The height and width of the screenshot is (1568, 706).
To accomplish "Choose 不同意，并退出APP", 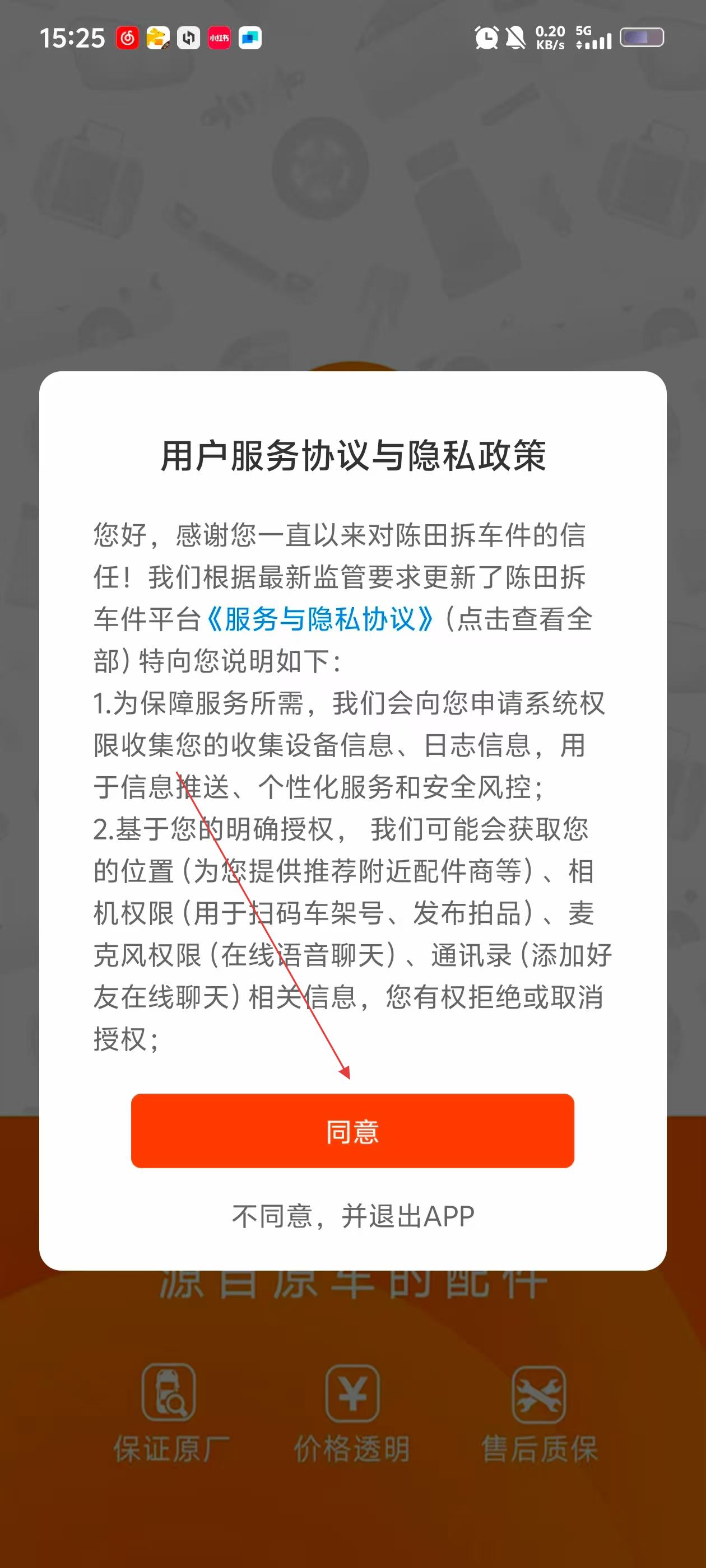I will coord(352,1216).
